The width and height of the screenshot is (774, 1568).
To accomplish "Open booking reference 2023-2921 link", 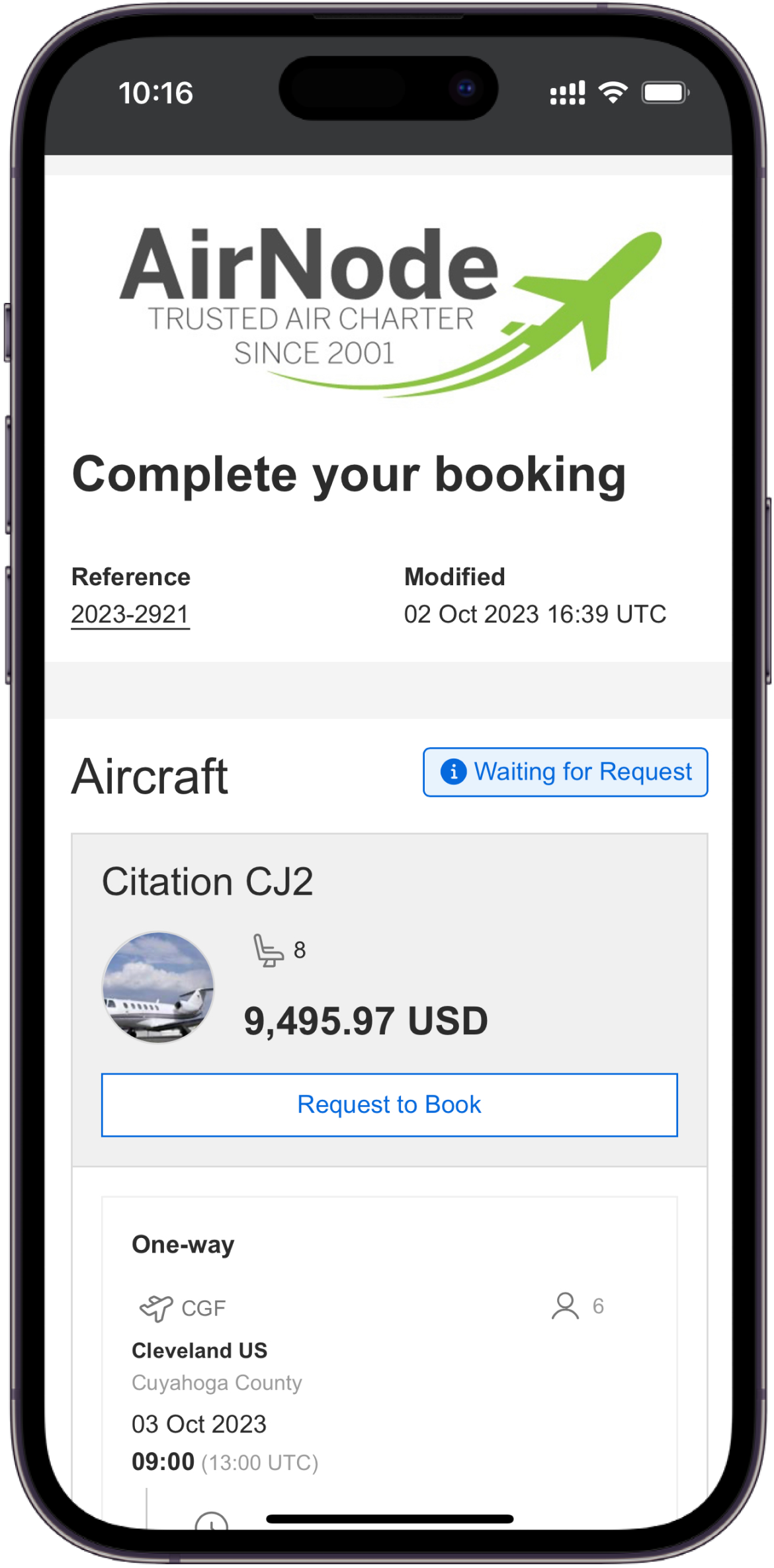I will coord(130,614).
